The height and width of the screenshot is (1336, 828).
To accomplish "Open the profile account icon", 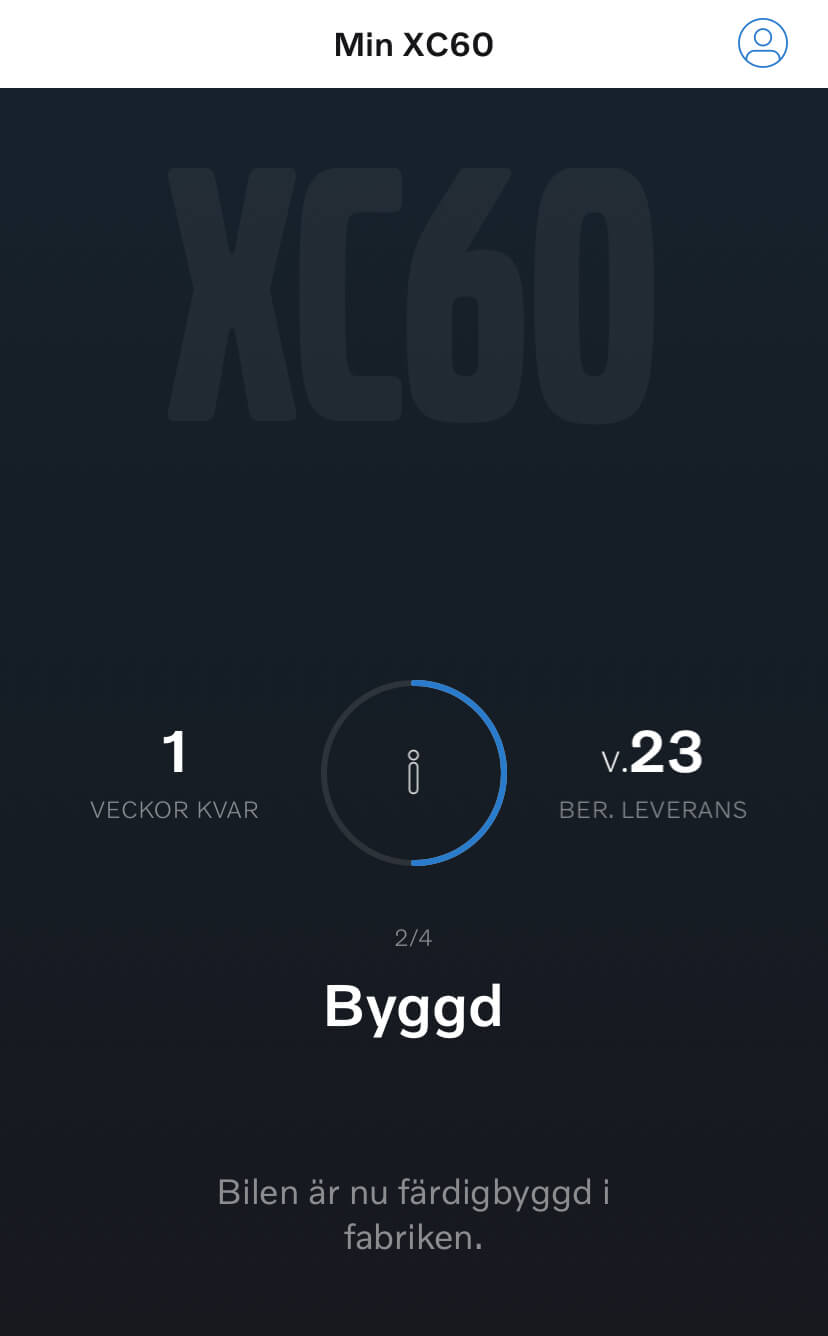I will [x=762, y=43].
